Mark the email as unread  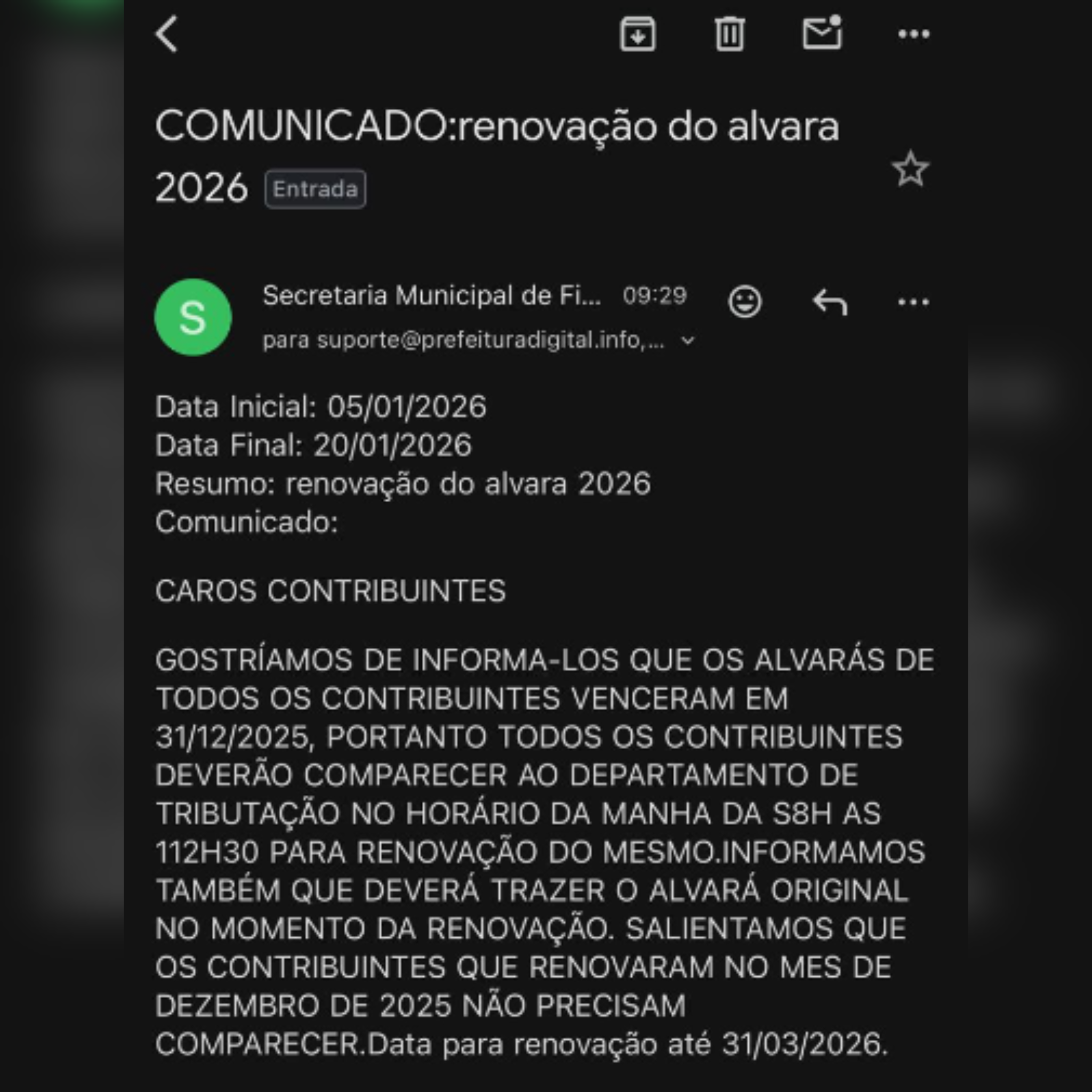point(822,34)
